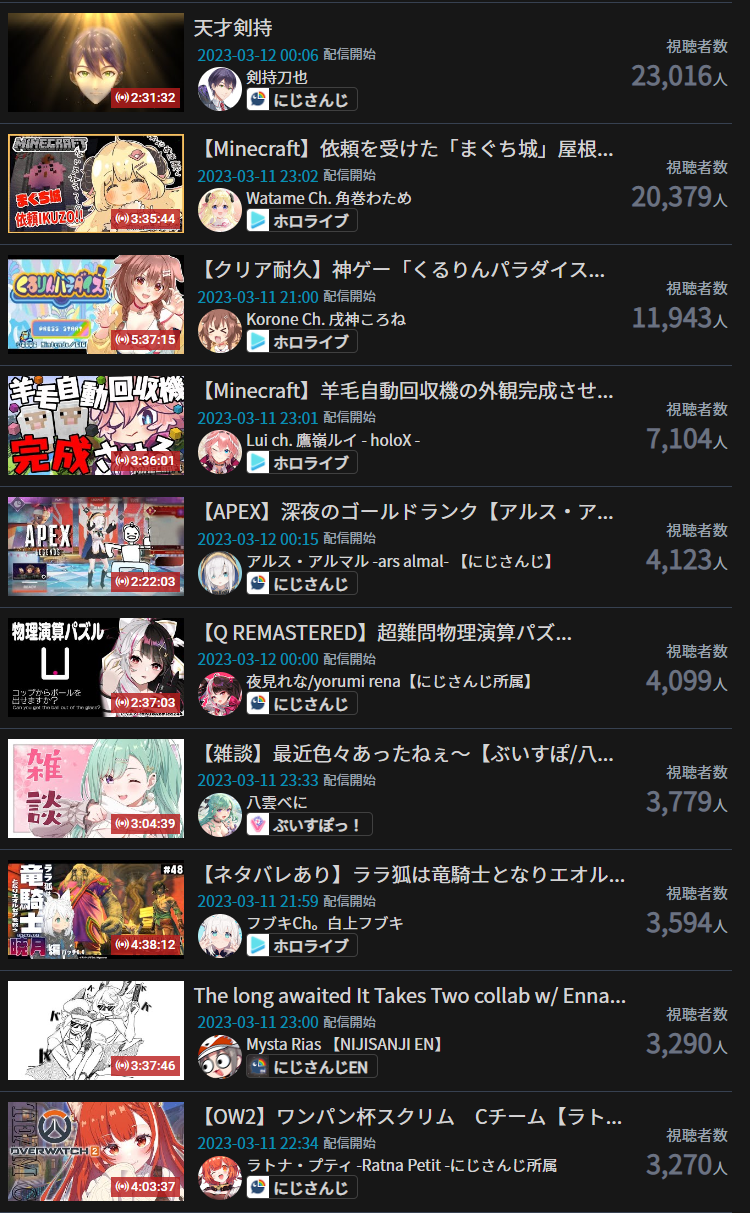Tap the ぶいすぽっ！ group tag
Screen dimensions: 750x1213
(x=309, y=825)
